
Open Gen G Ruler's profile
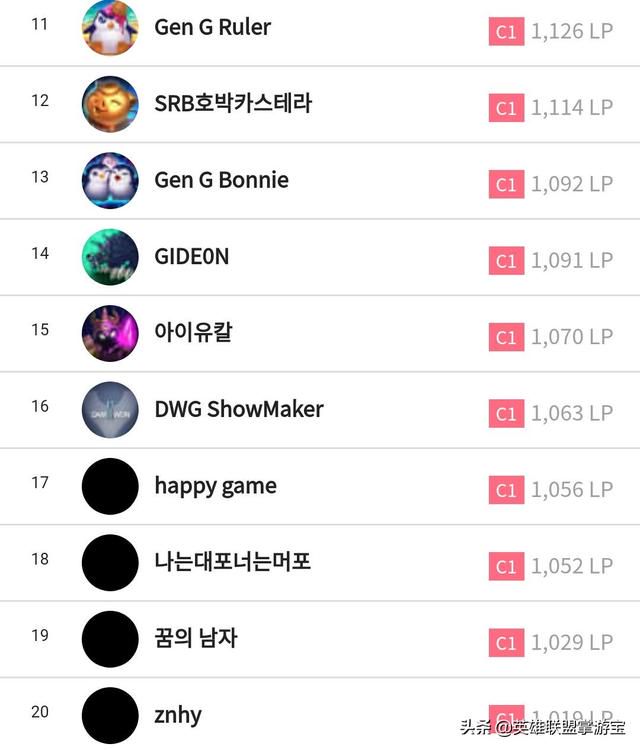click(212, 27)
